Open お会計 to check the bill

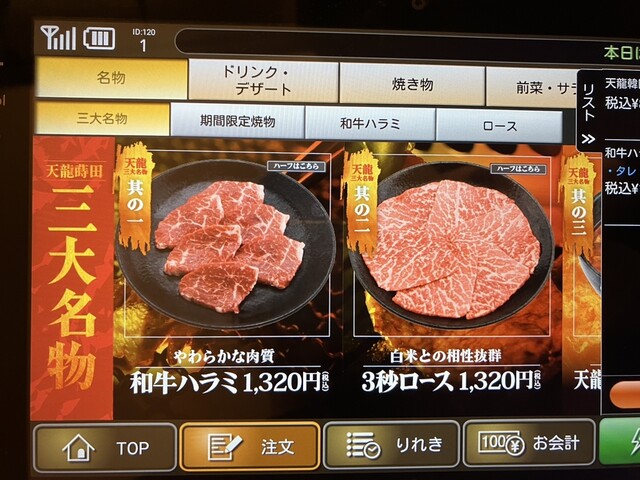[528, 443]
